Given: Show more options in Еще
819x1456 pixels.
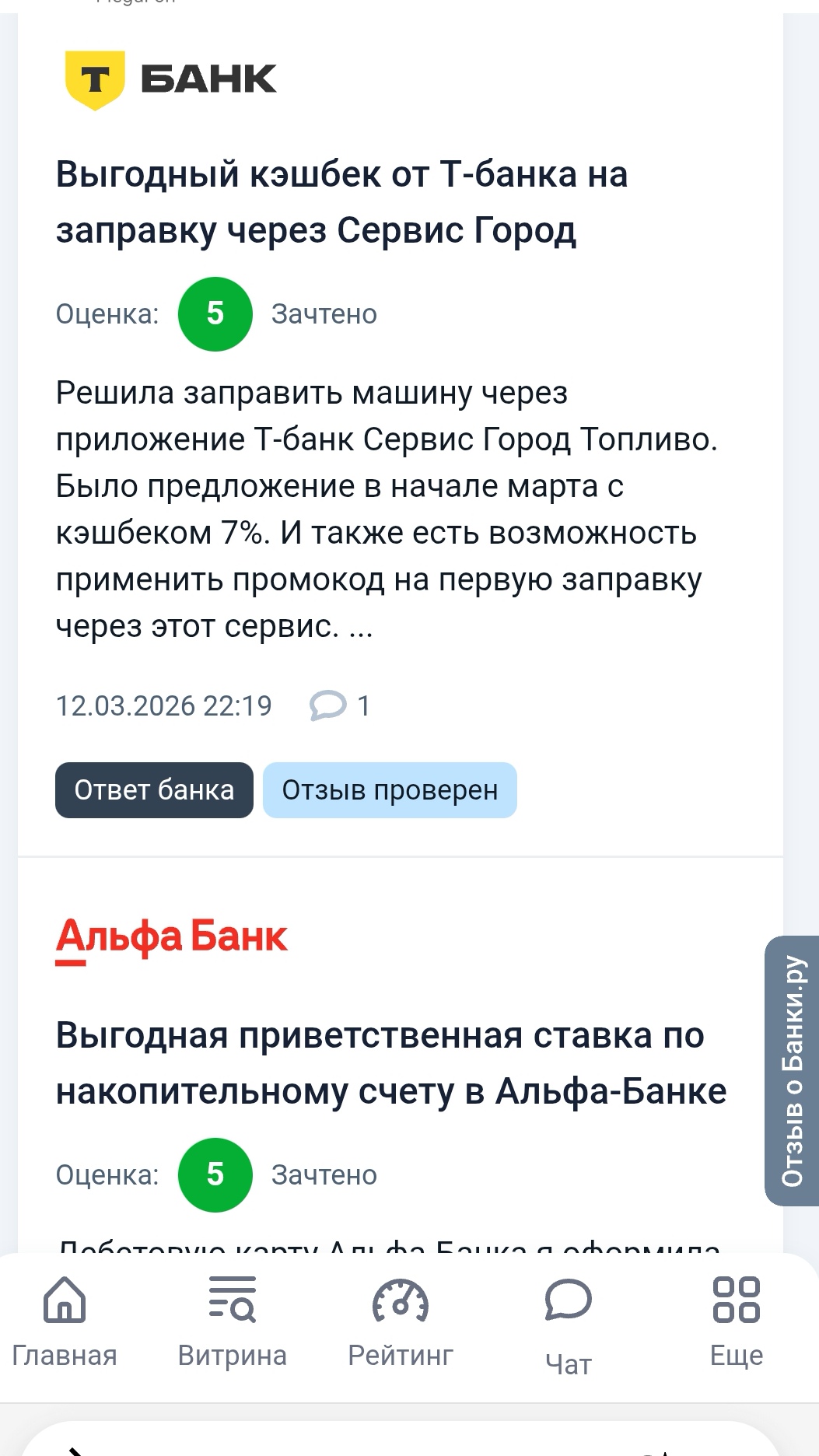Looking at the screenshot, I should [736, 1323].
